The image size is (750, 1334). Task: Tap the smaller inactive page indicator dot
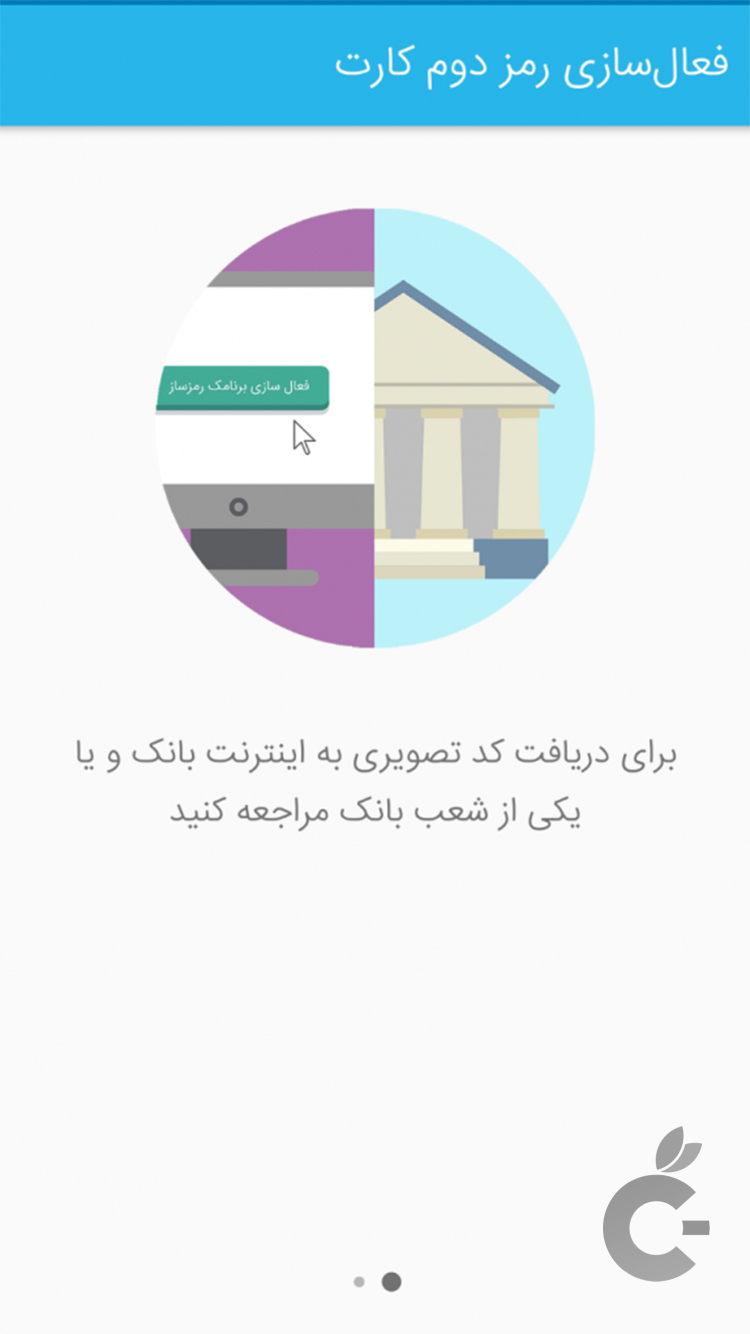(x=359, y=1282)
